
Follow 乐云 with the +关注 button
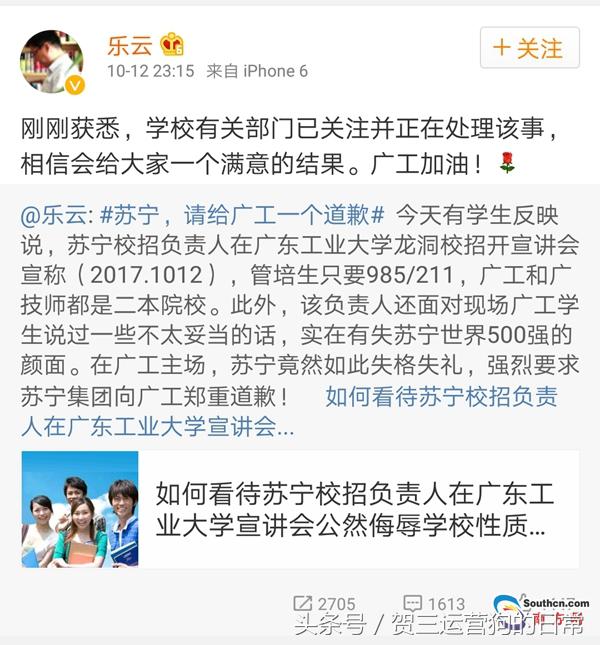point(529,47)
